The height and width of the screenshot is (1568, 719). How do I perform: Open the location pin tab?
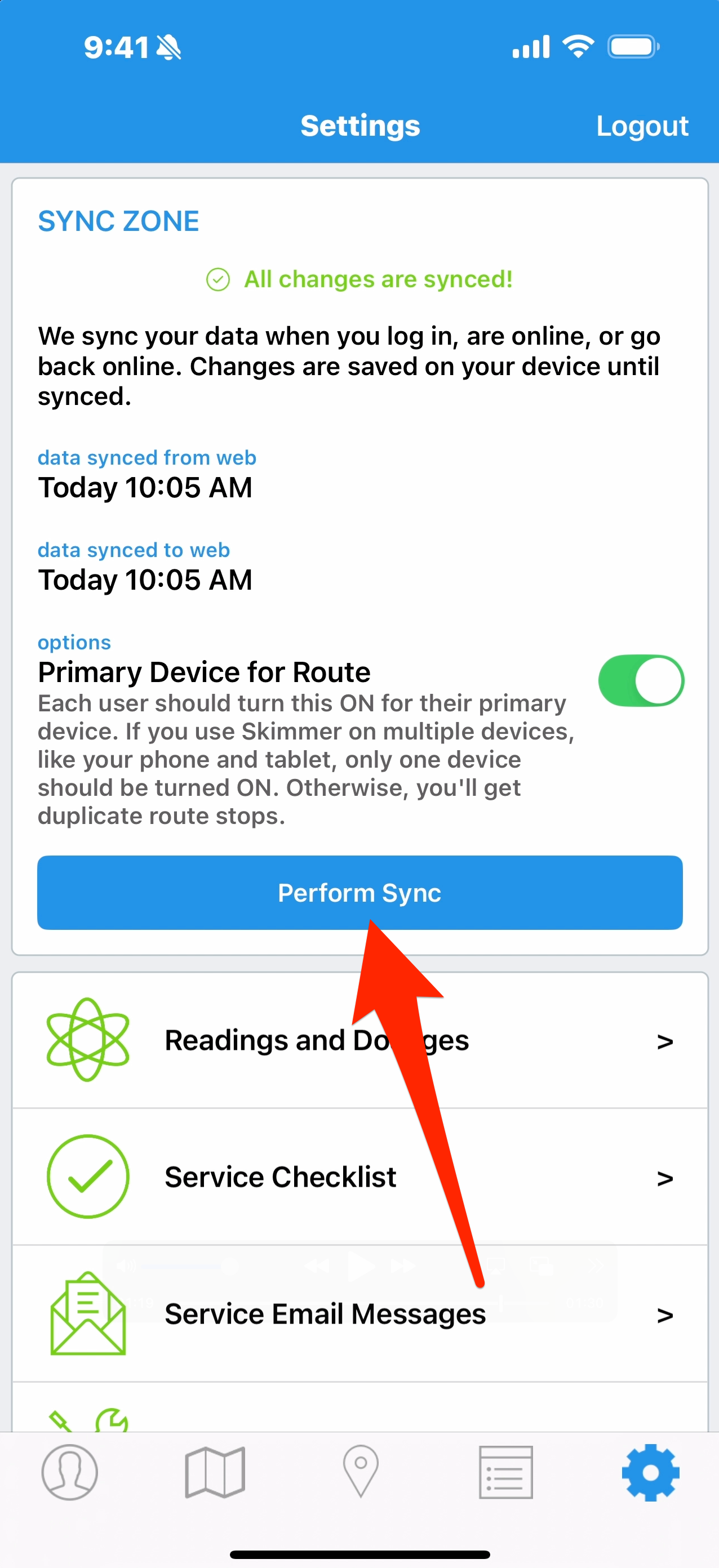361,1471
